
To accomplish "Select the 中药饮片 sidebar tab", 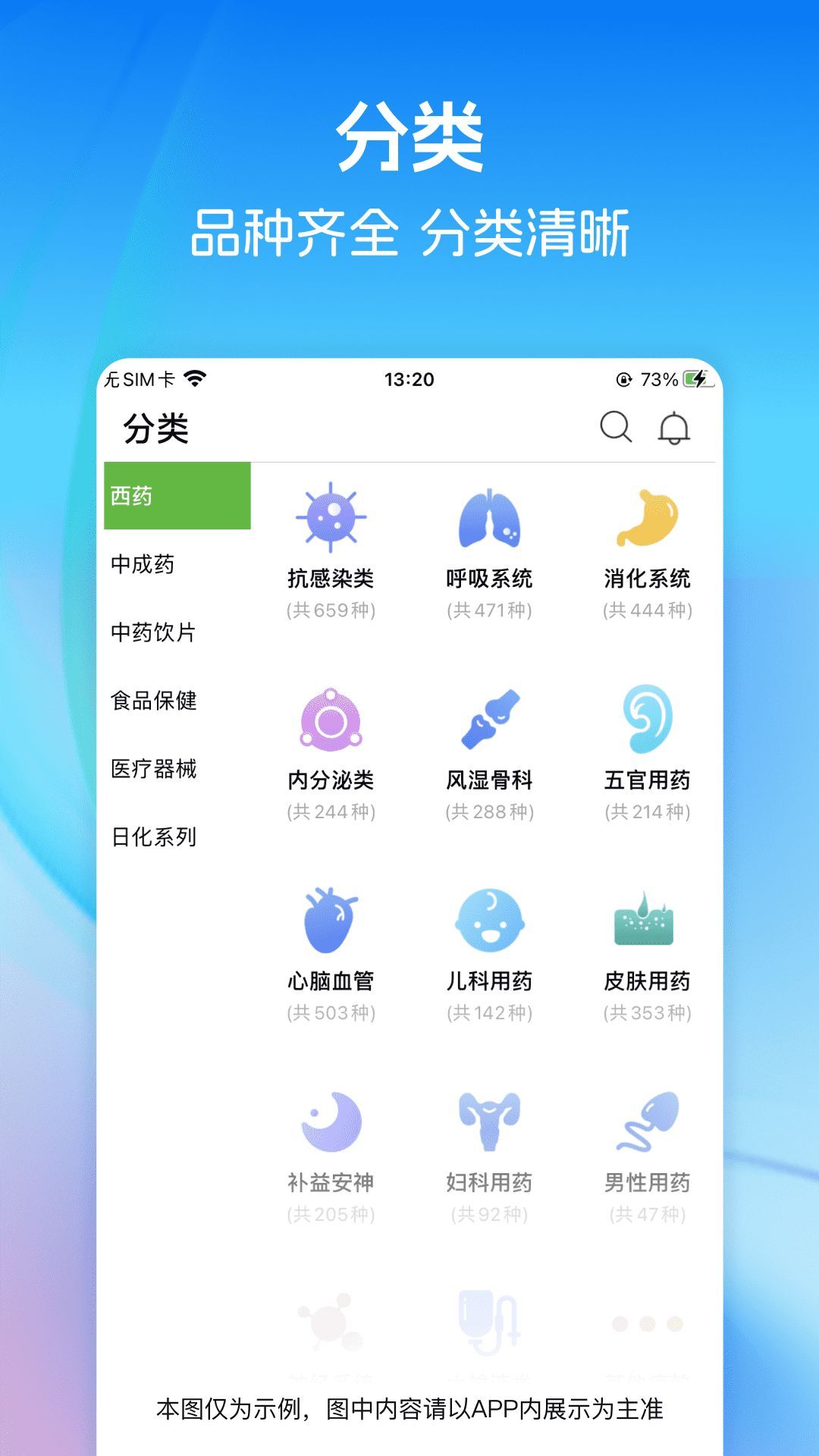I will 155,632.
